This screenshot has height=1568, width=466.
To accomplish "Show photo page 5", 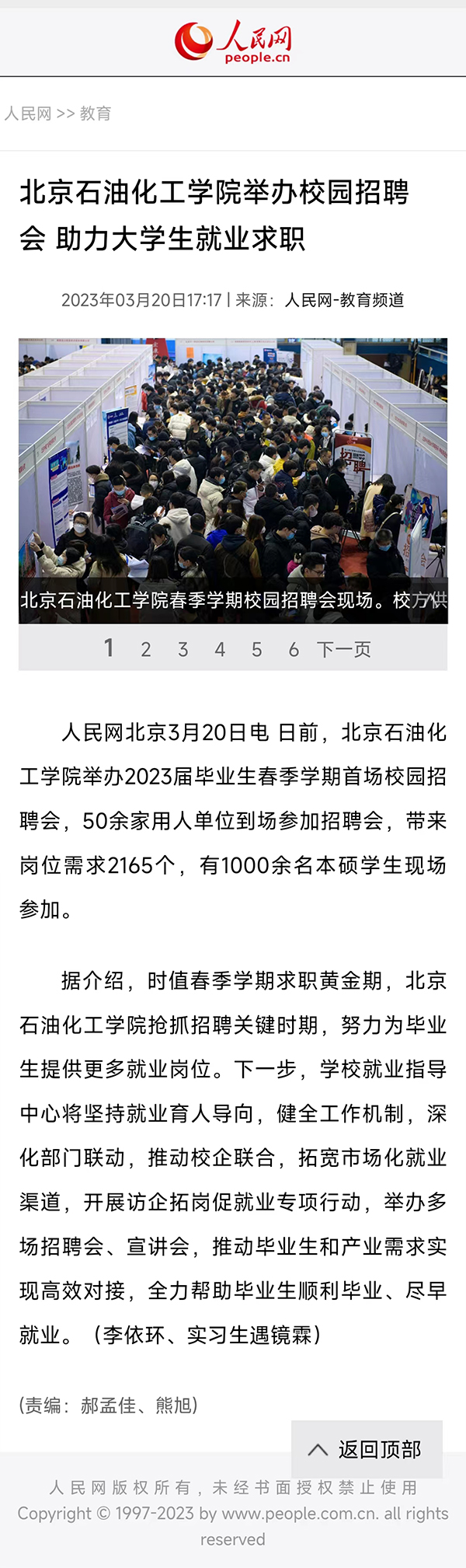I will click(x=257, y=649).
